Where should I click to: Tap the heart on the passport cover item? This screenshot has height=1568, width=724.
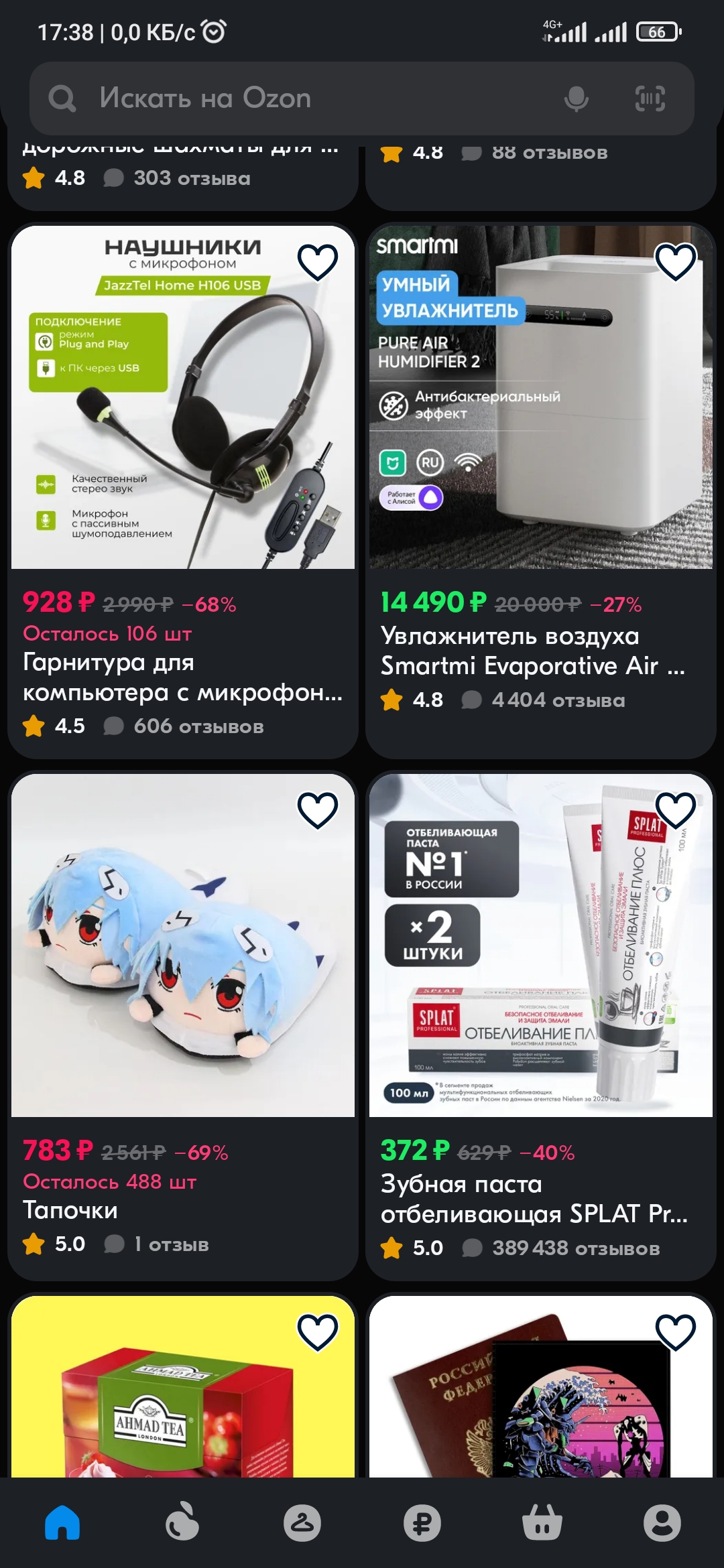point(675,1331)
